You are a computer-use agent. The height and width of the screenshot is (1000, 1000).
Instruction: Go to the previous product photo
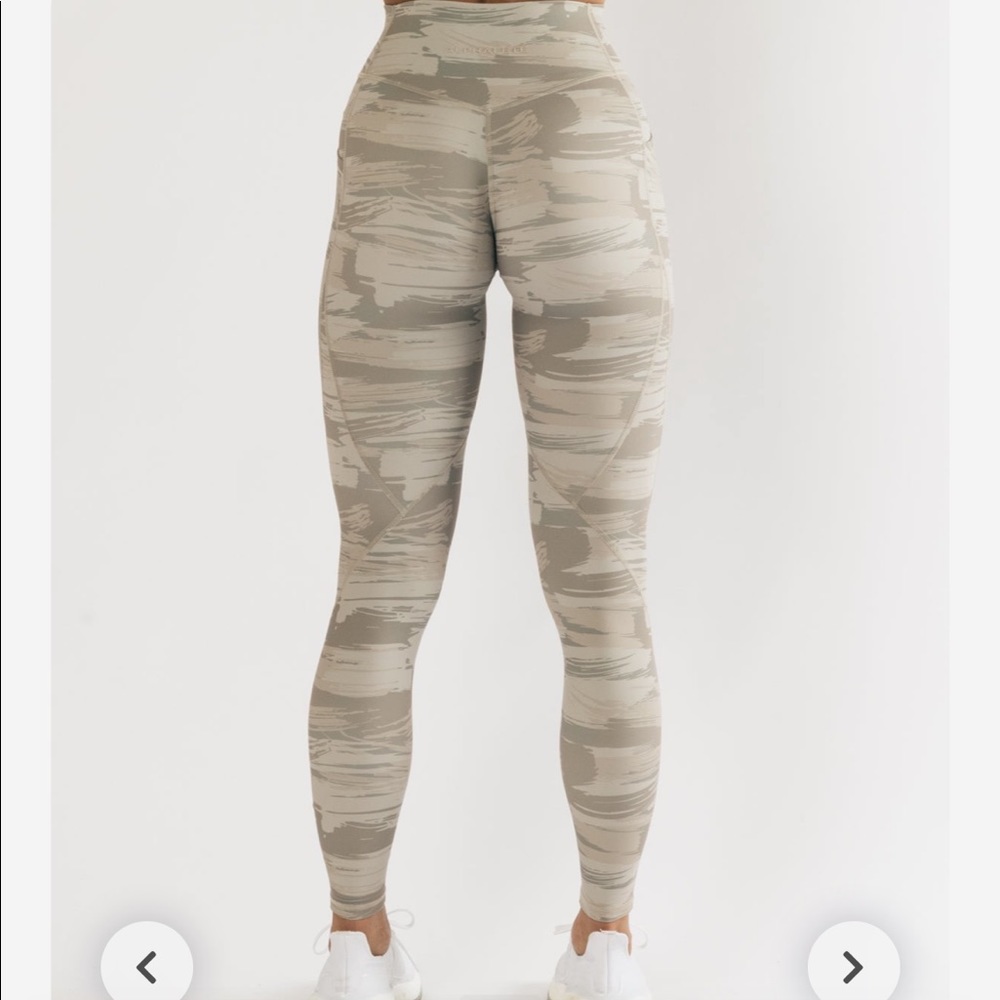[147, 966]
